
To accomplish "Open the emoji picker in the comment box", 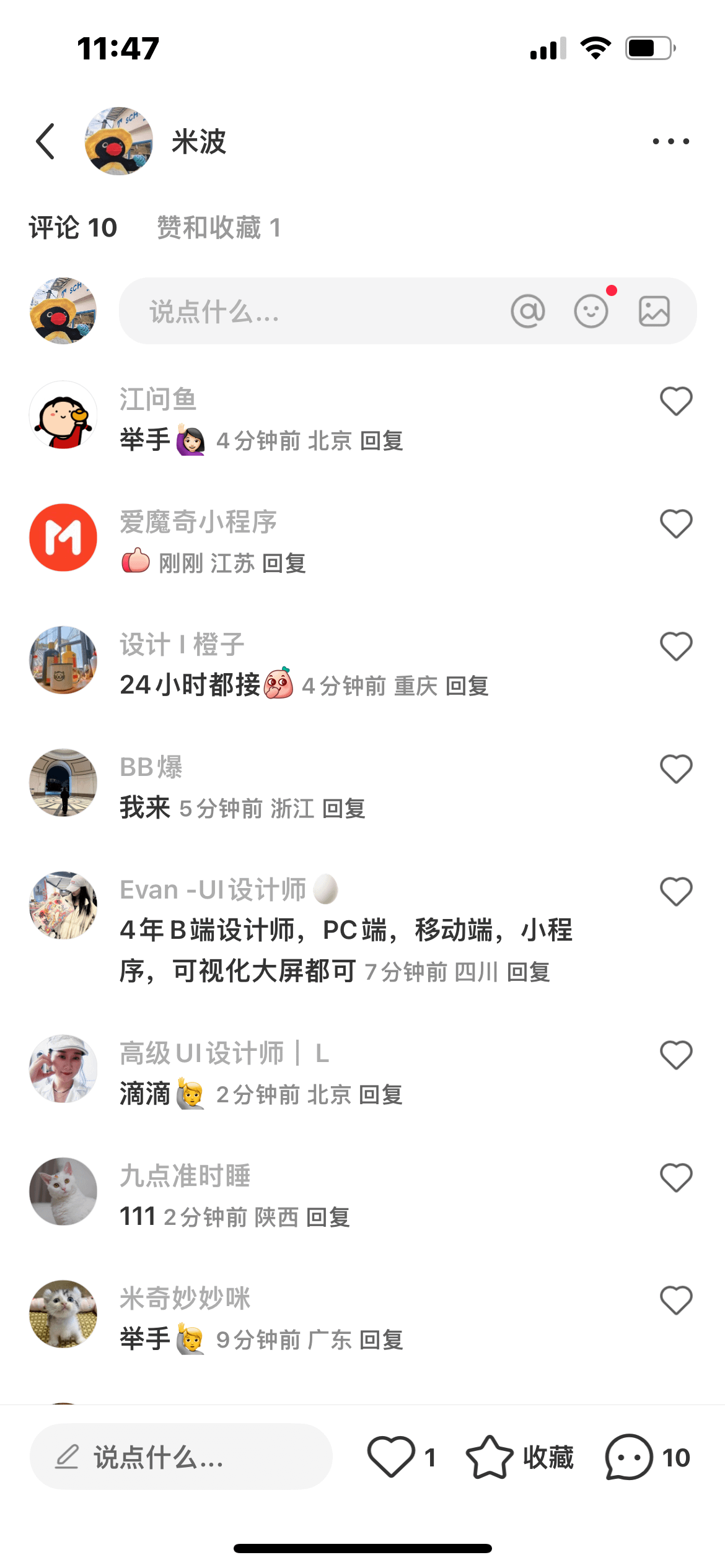I will (x=591, y=311).
